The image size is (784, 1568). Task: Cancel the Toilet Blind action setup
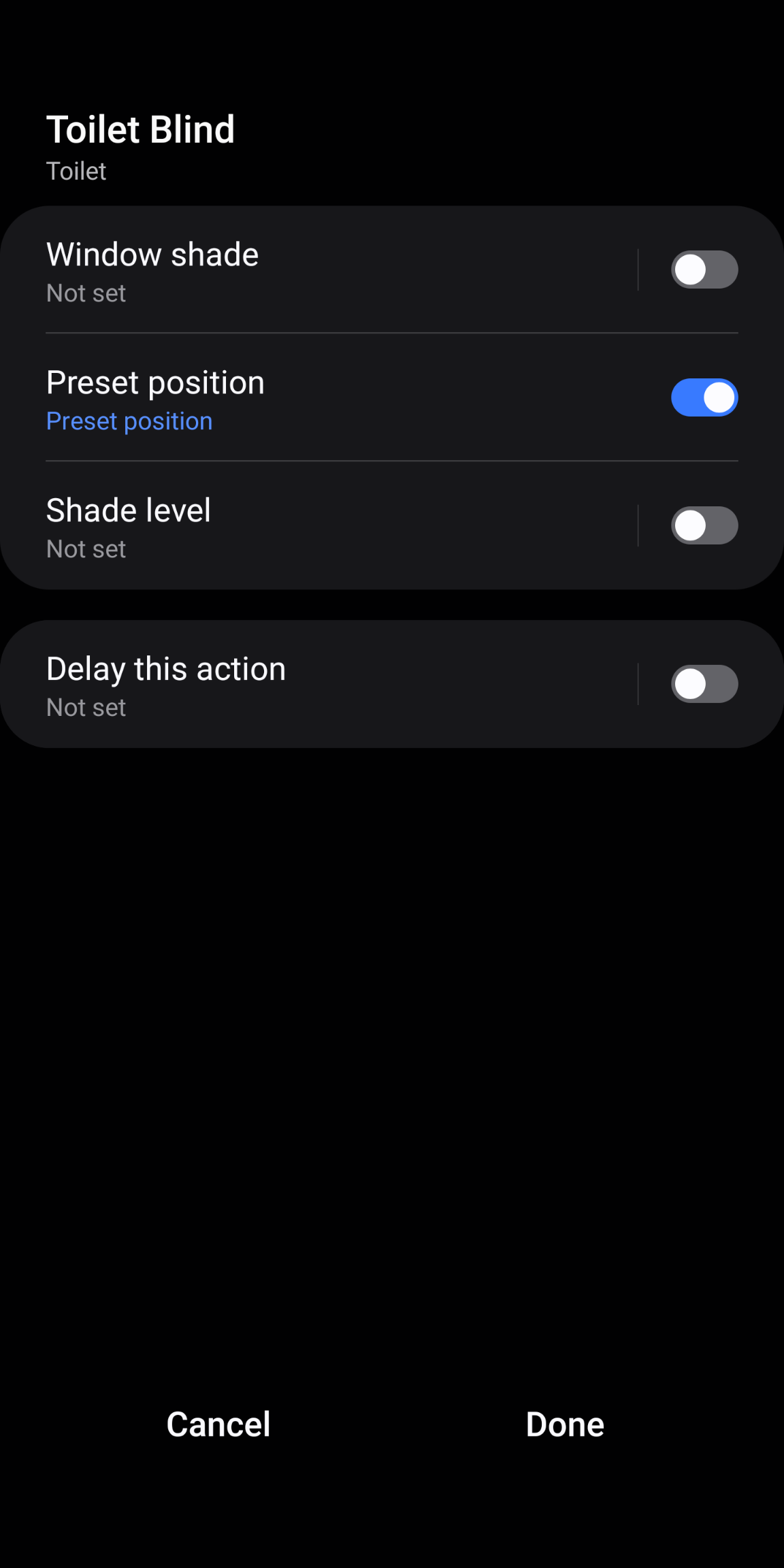point(218,1424)
